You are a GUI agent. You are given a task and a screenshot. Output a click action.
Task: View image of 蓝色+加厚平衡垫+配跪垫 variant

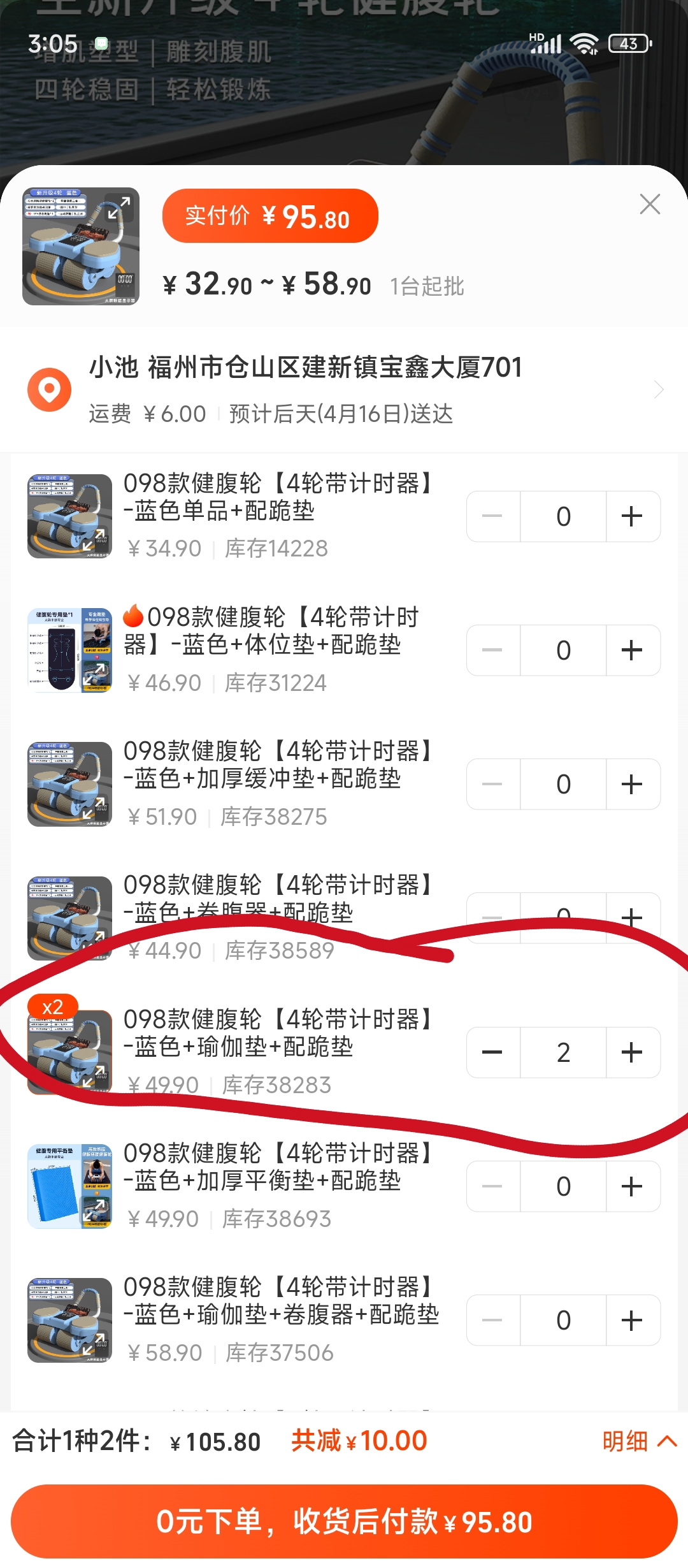pos(69,1186)
